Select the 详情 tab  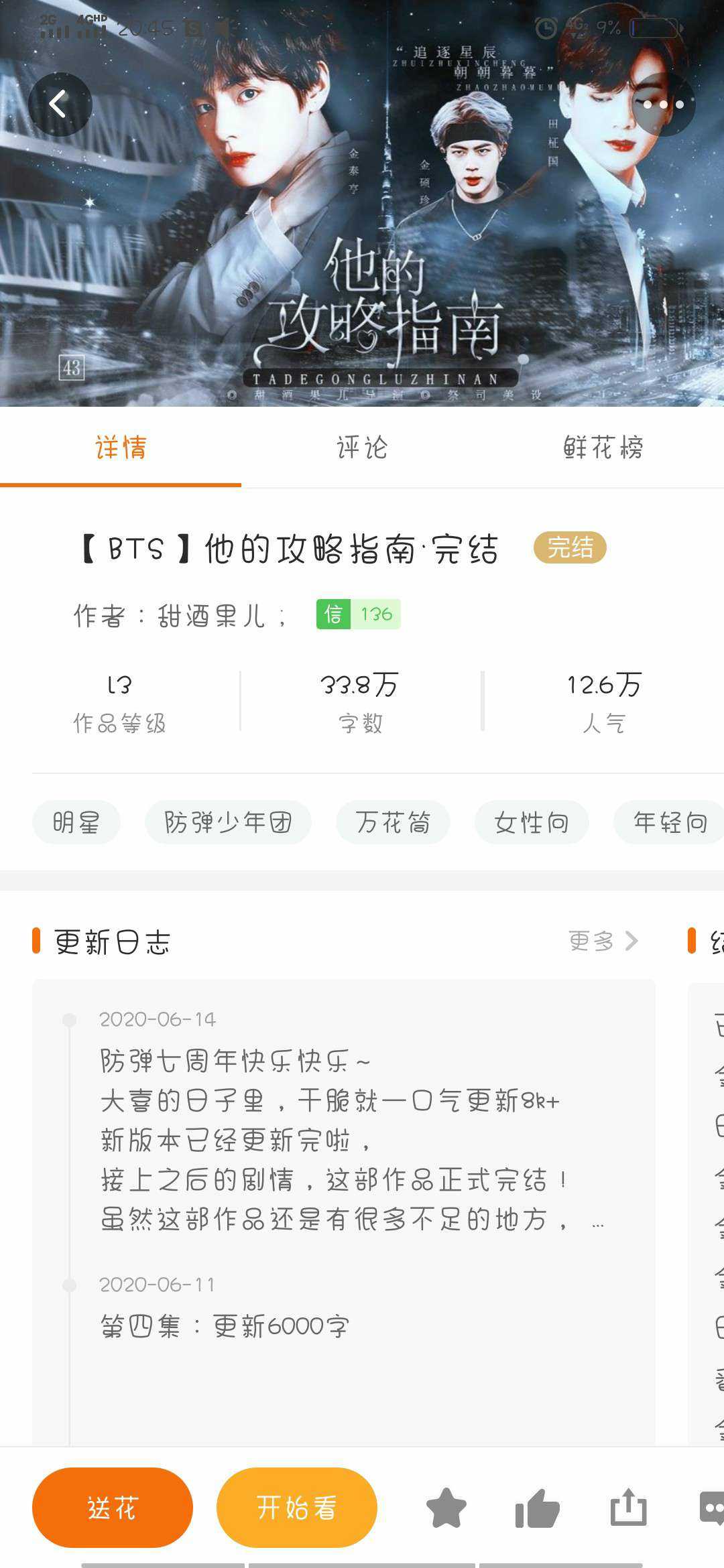tap(121, 448)
